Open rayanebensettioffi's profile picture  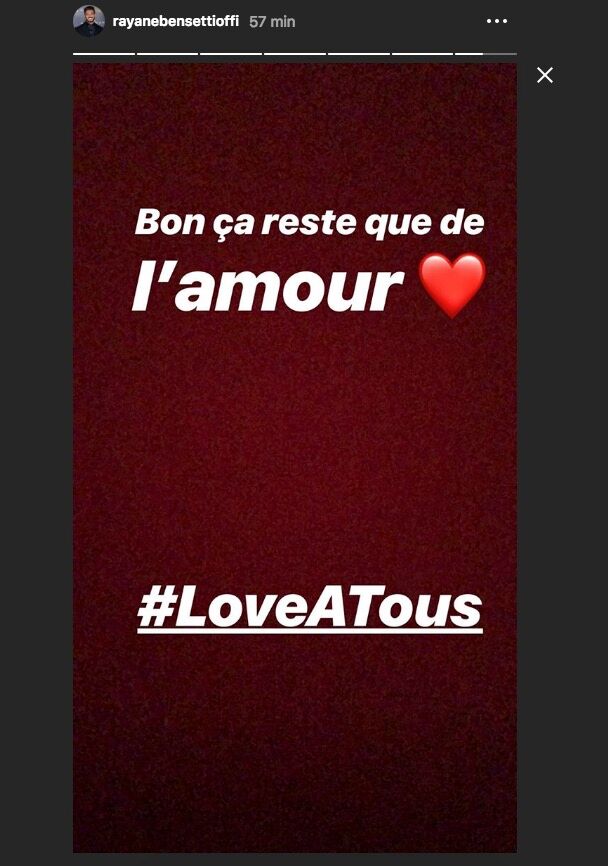pyautogui.click(x=89, y=21)
